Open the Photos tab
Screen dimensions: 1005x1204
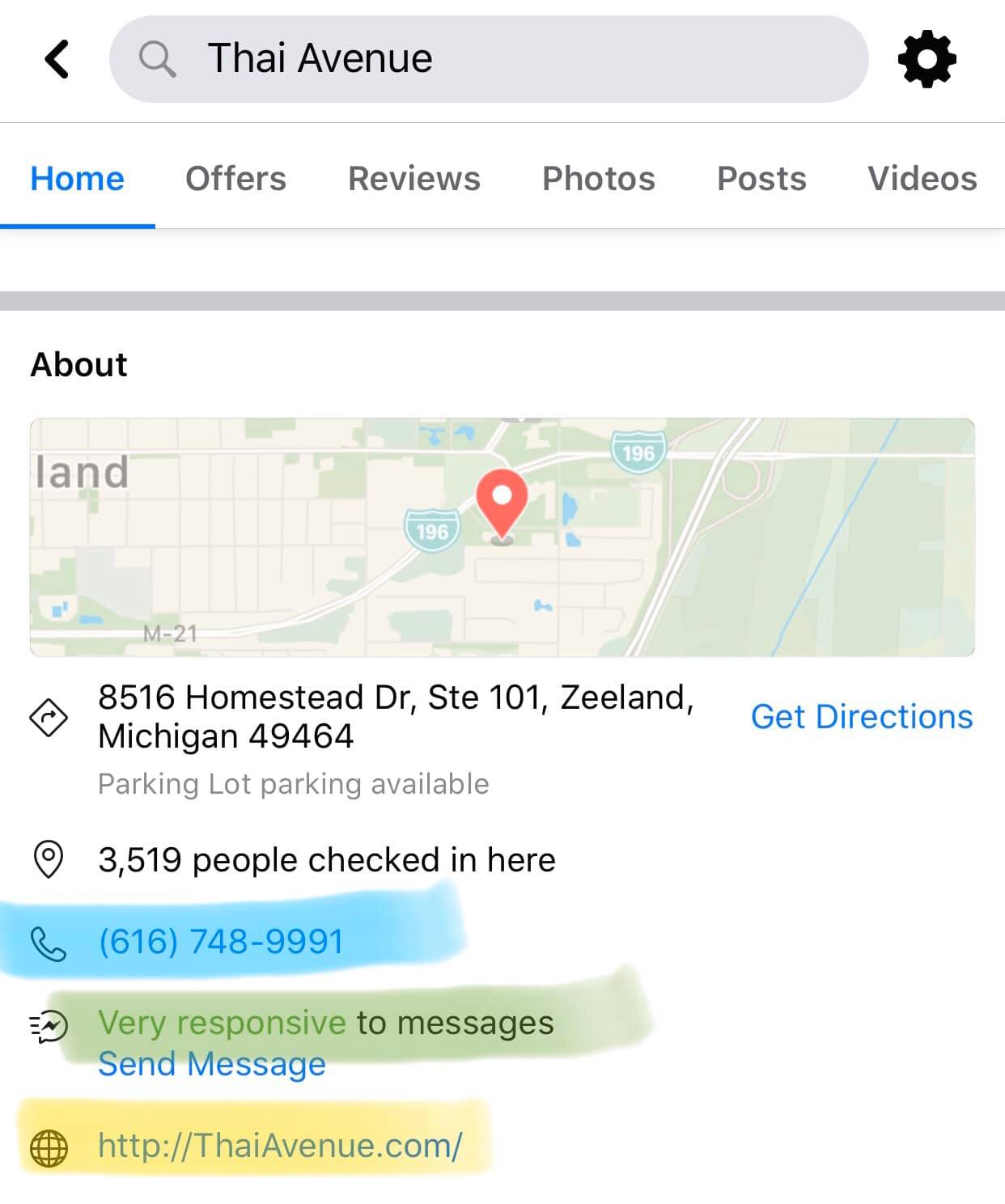598,179
